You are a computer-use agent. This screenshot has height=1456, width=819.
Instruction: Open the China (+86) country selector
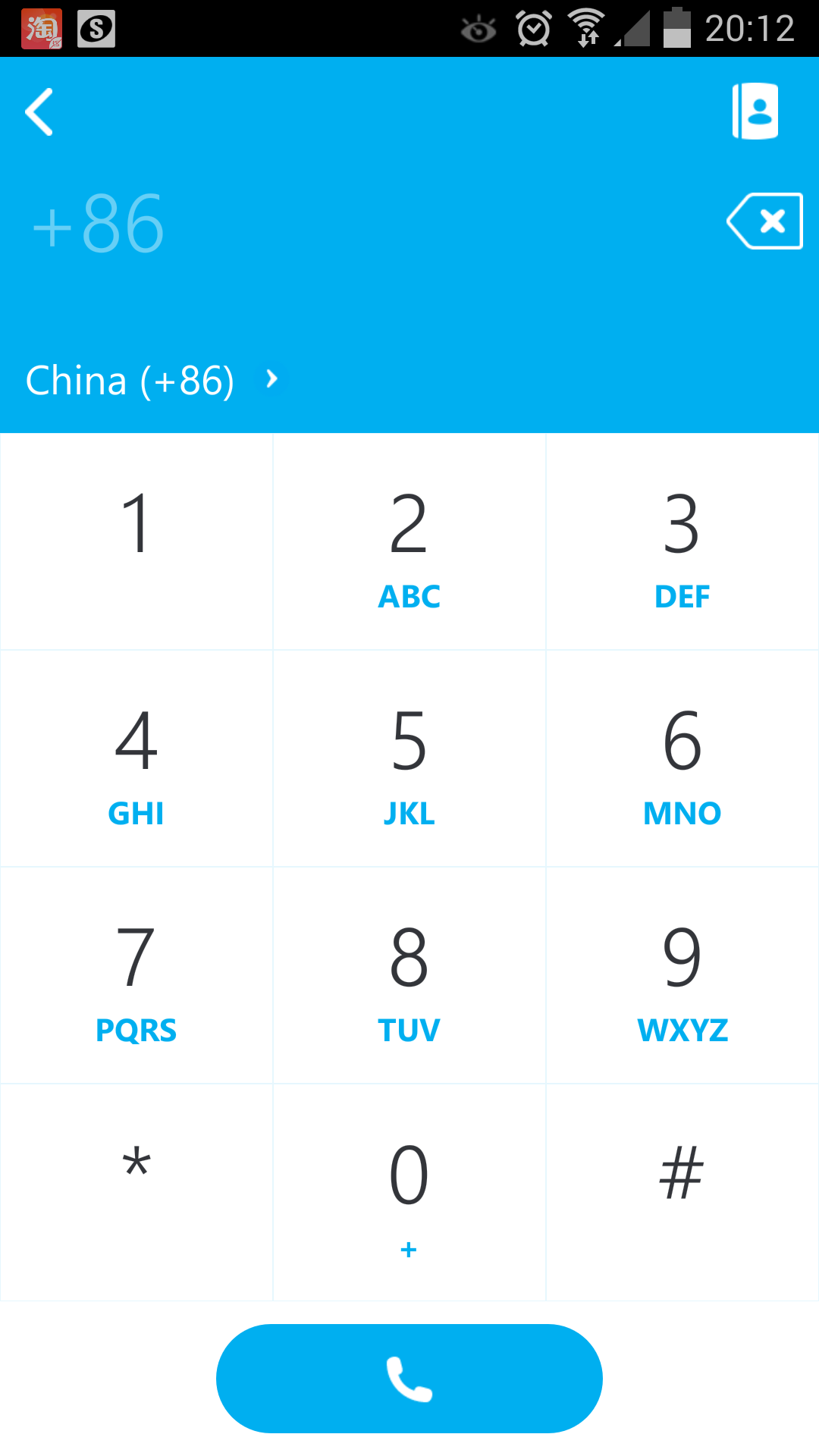coord(152,380)
